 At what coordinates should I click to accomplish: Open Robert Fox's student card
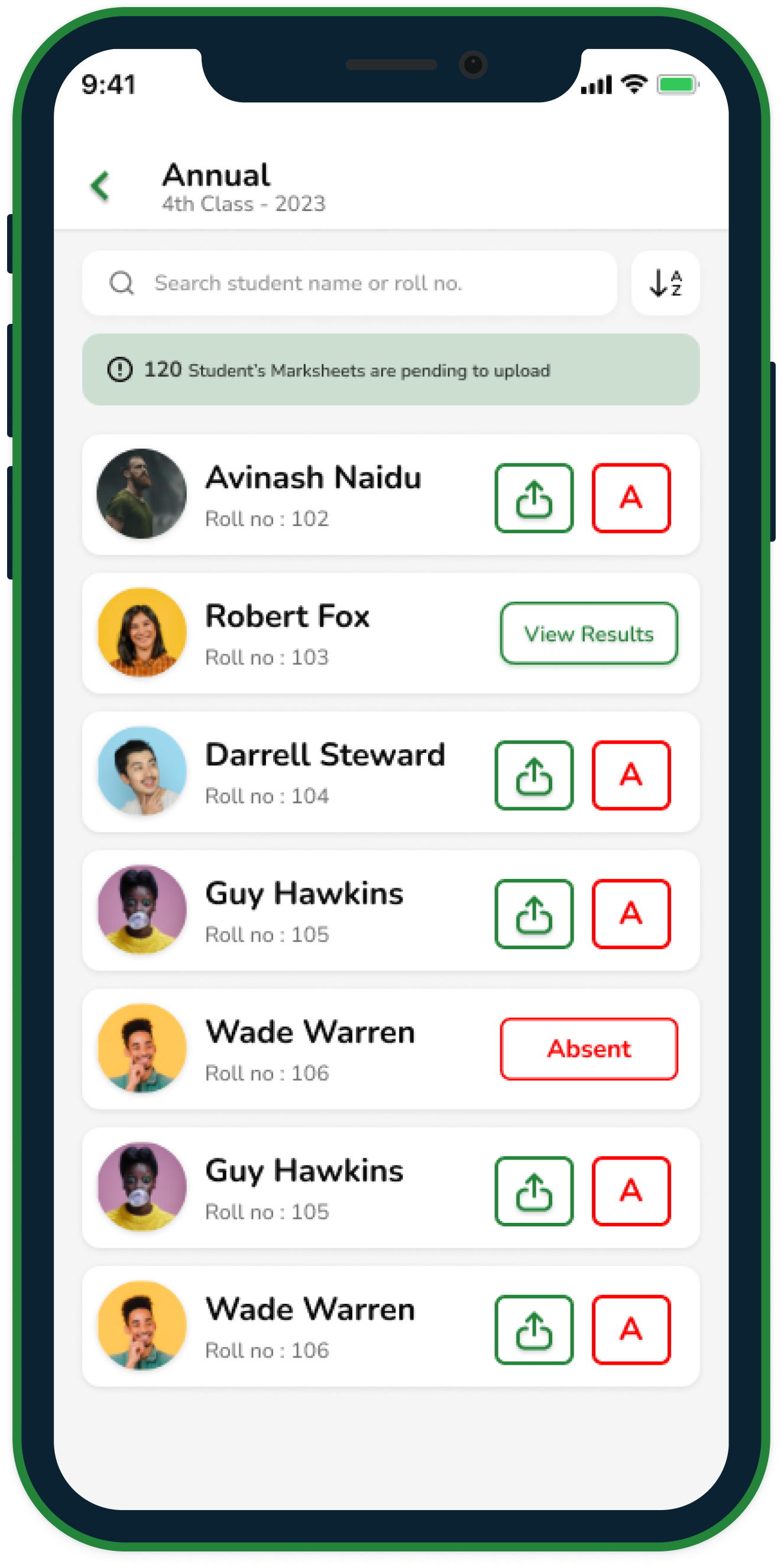(286, 633)
